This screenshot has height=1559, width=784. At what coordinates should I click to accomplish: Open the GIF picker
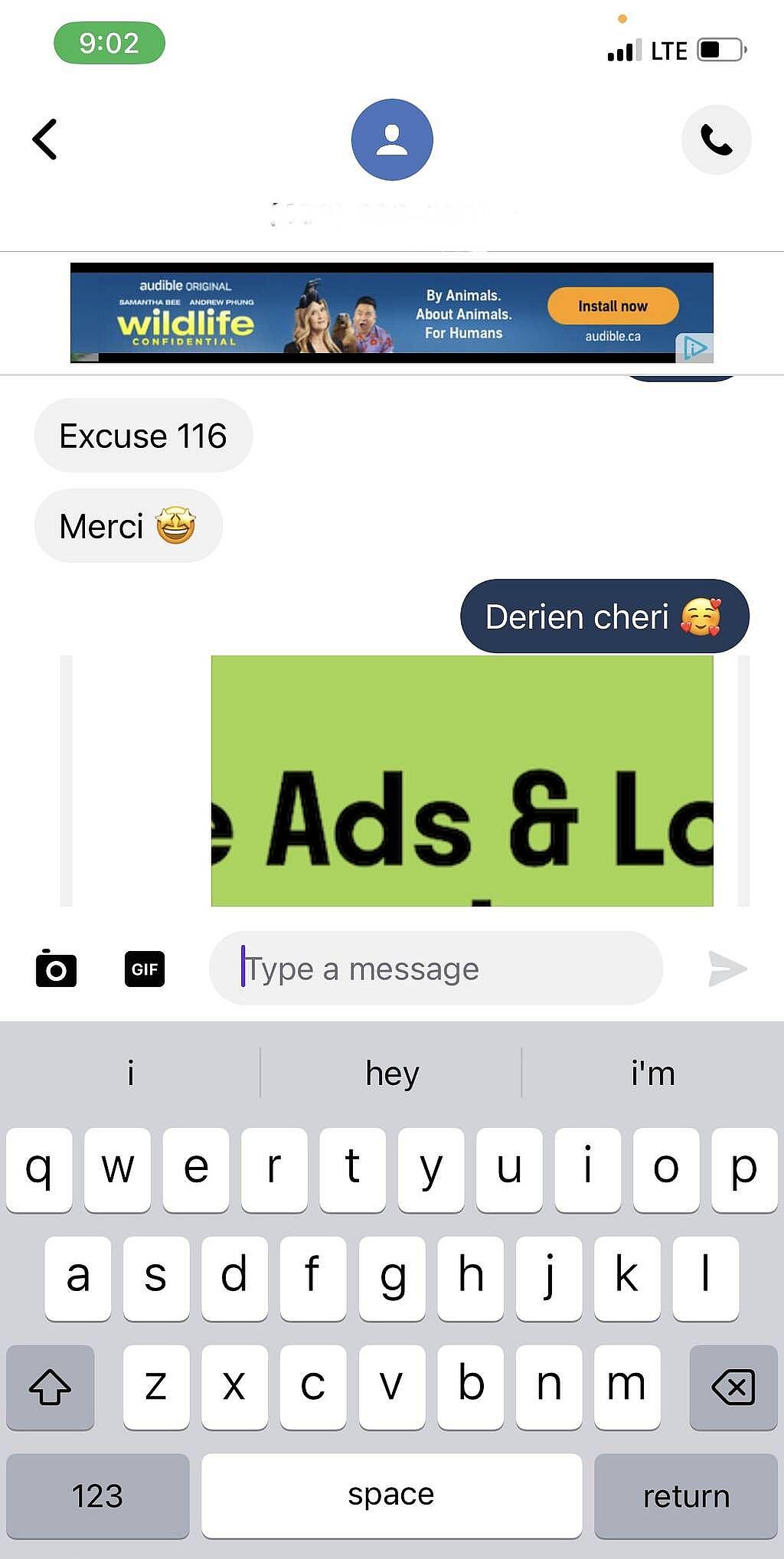click(x=144, y=969)
